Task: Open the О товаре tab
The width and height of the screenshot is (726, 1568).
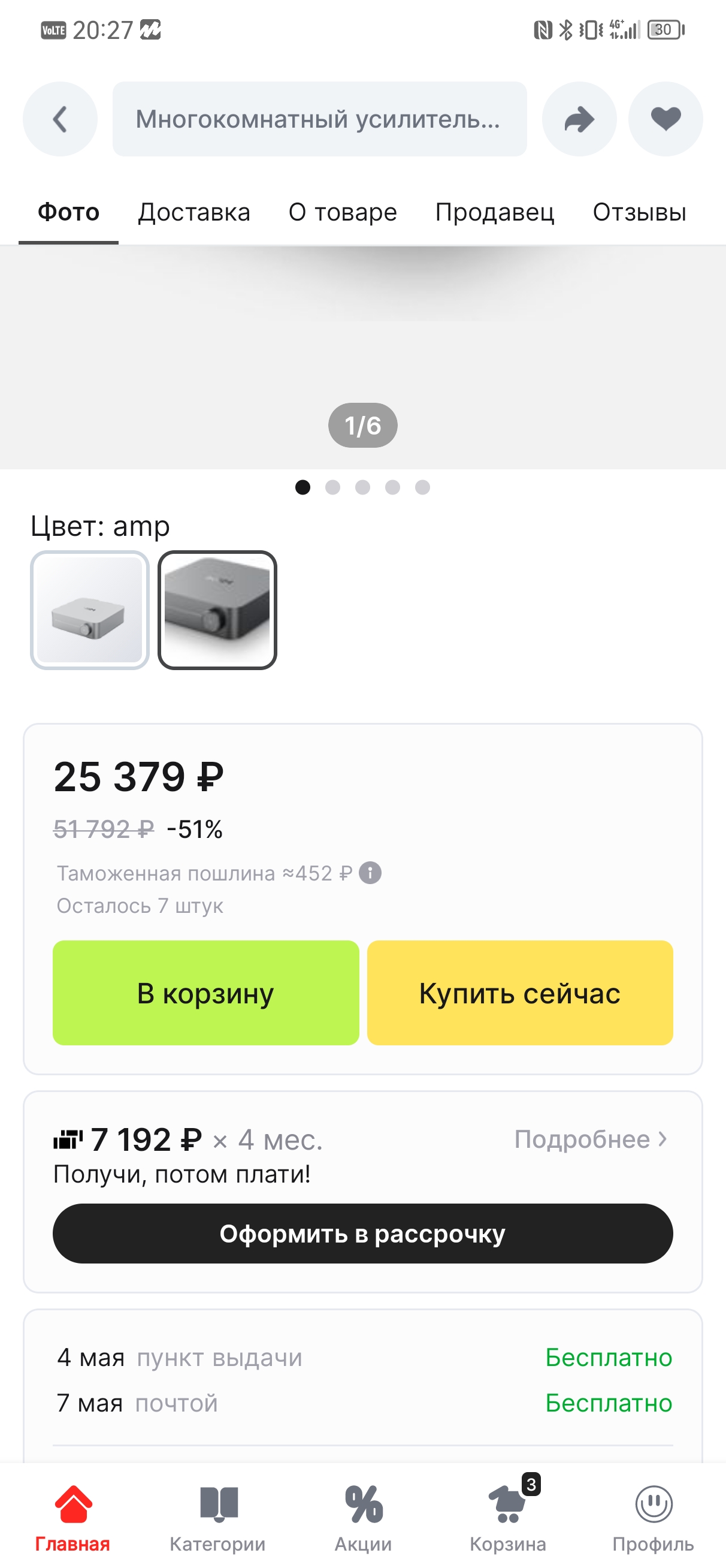Action: pos(343,212)
